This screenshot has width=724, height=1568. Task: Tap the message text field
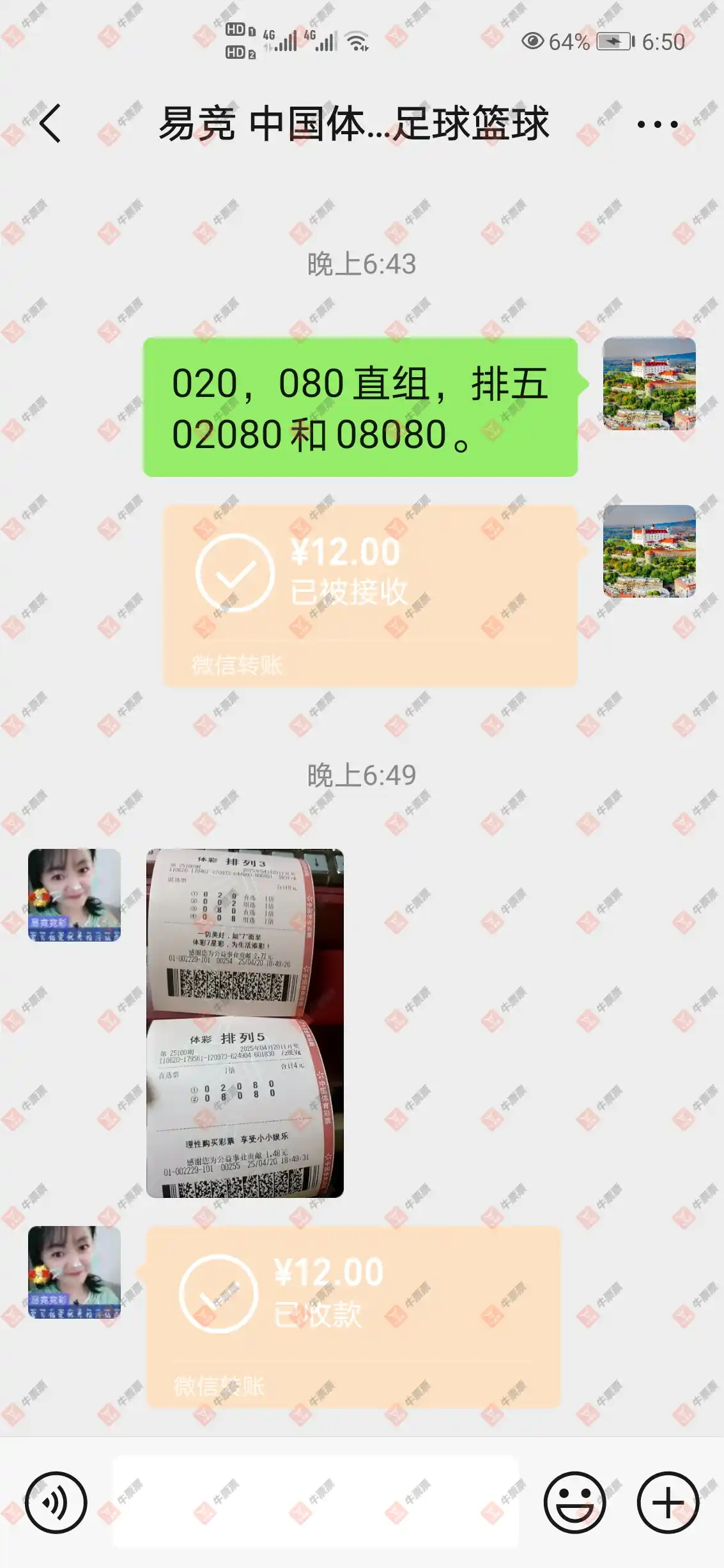pyautogui.click(x=316, y=1502)
